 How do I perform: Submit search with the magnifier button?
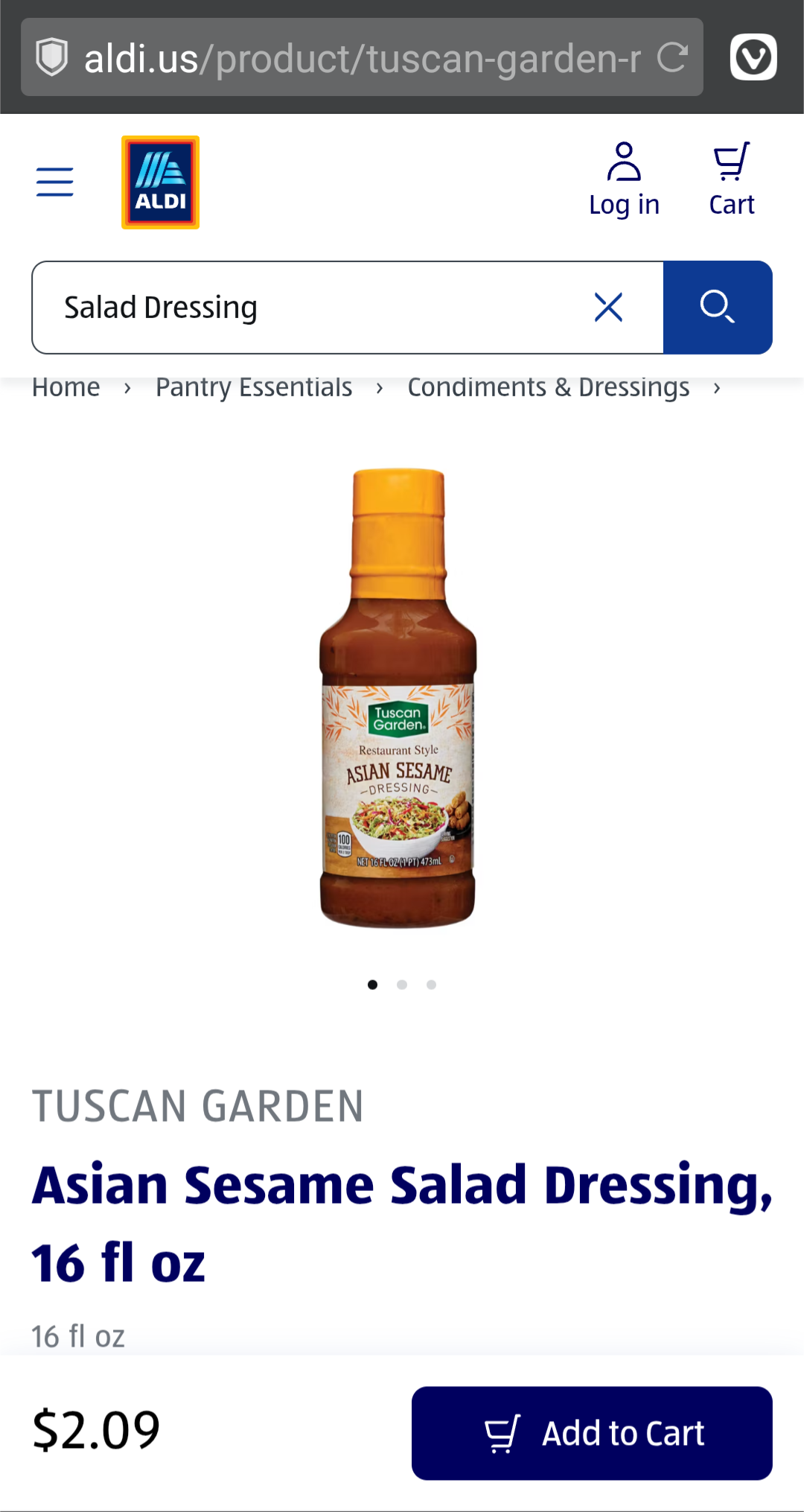718,308
